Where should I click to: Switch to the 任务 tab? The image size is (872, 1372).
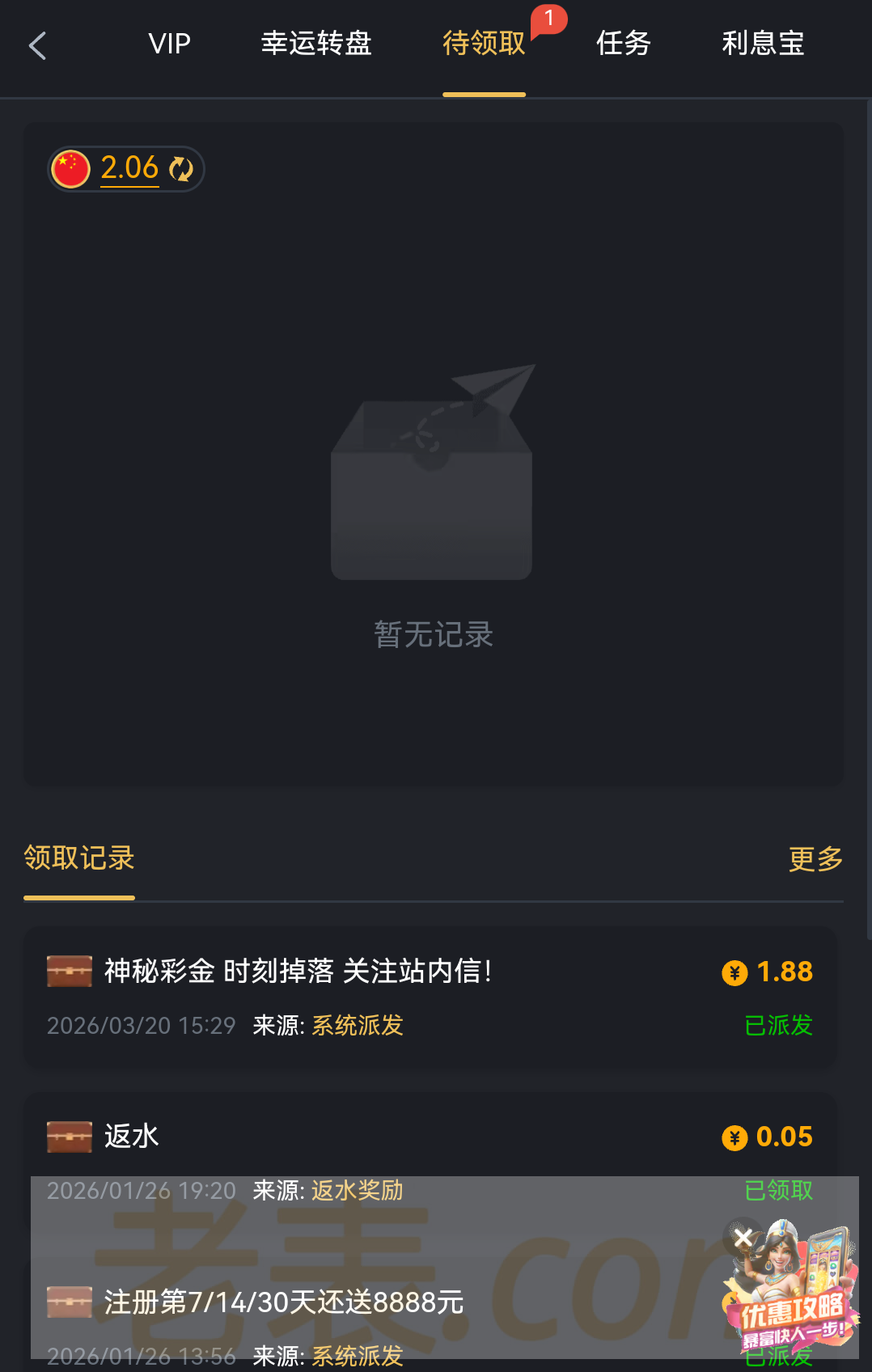click(623, 44)
